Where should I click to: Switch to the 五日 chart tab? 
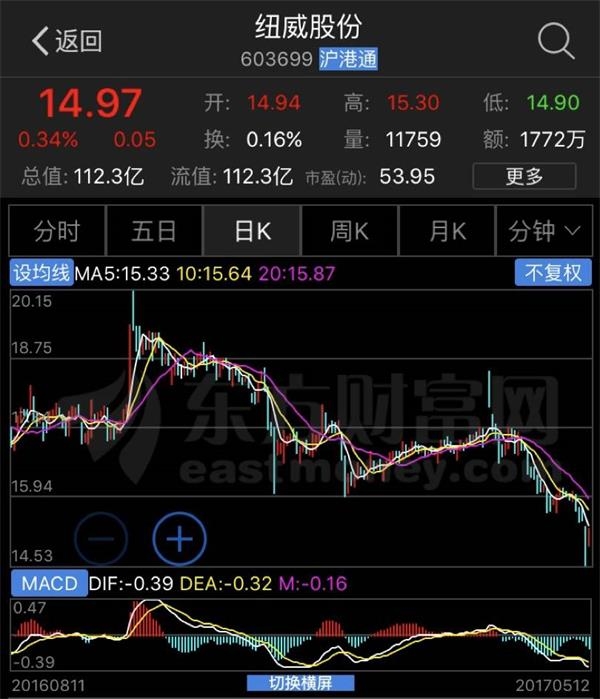click(154, 232)
